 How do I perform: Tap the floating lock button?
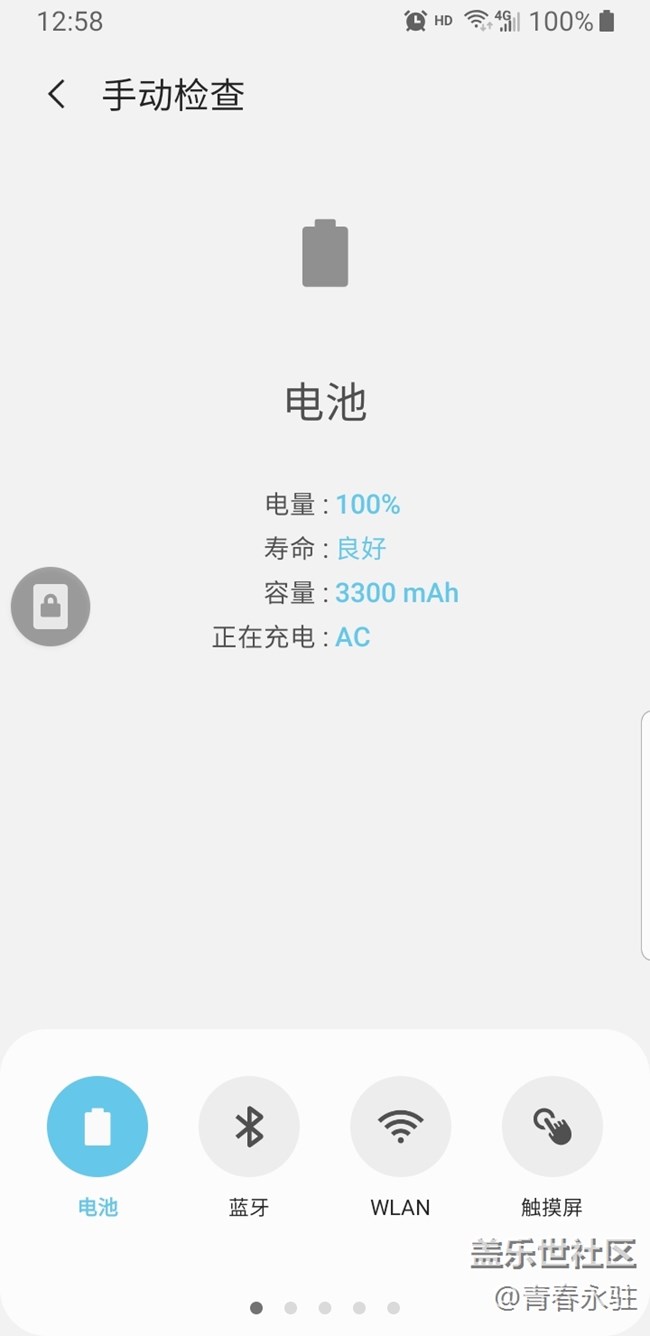pyautogui.click(x=51, y=606)
